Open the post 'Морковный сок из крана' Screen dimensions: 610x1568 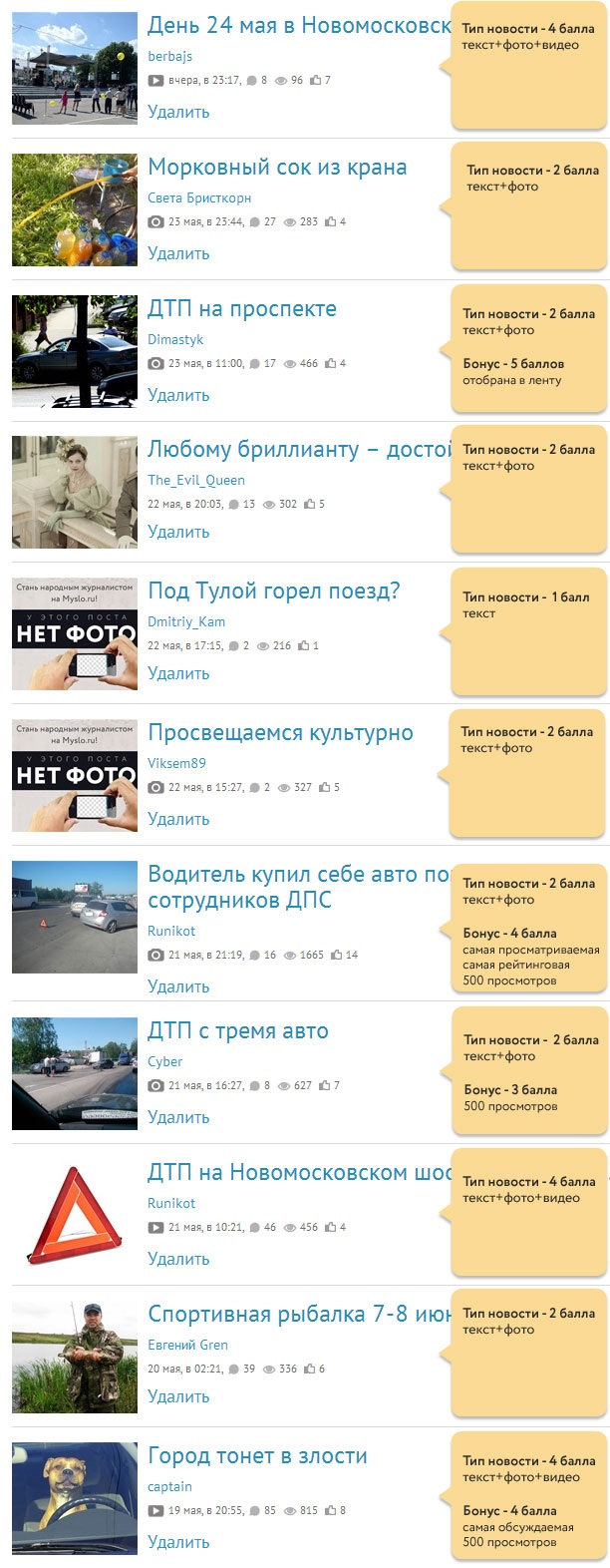point(277,168)
